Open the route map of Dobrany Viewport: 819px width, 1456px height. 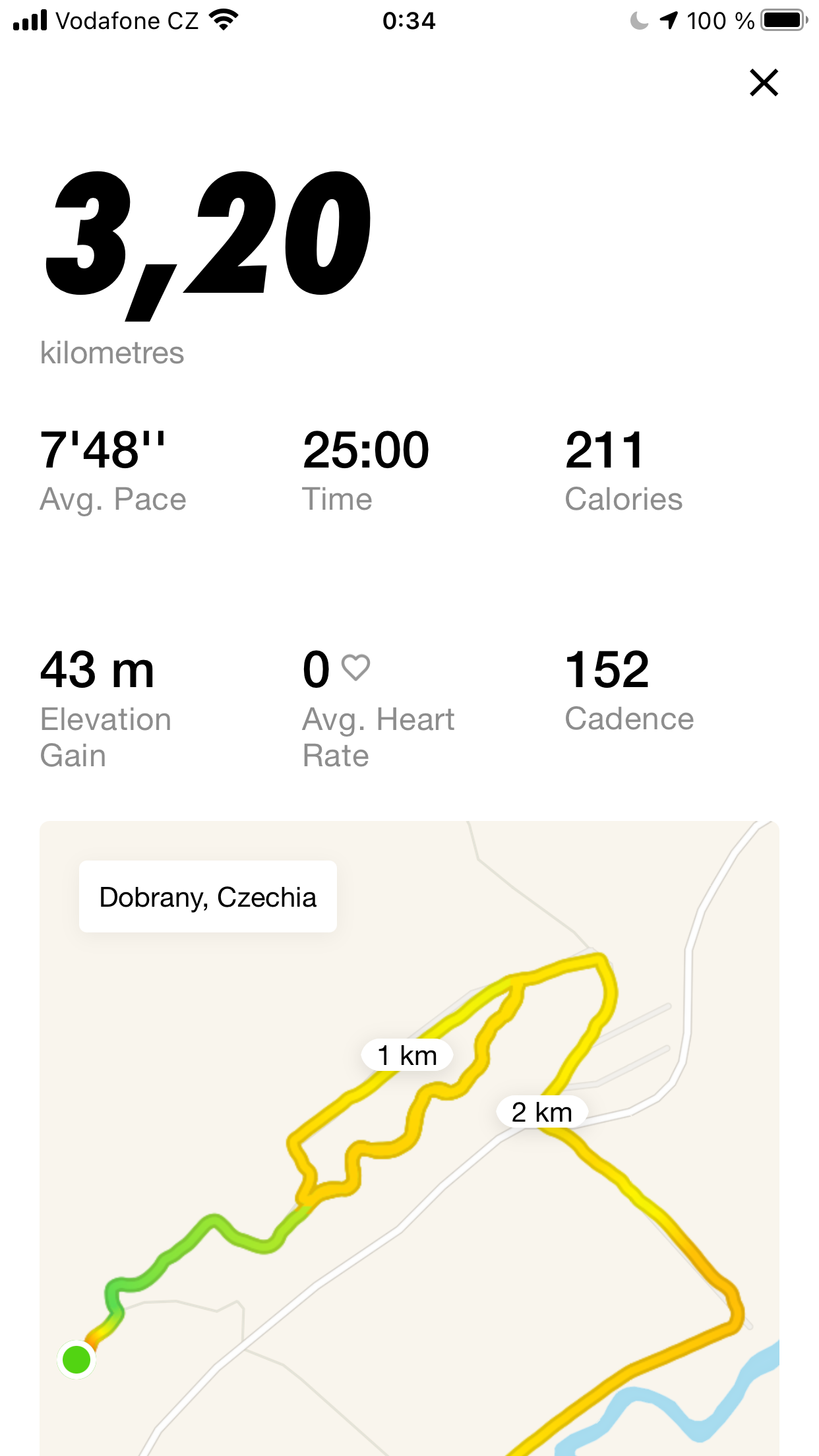[x=409, y=1138]
